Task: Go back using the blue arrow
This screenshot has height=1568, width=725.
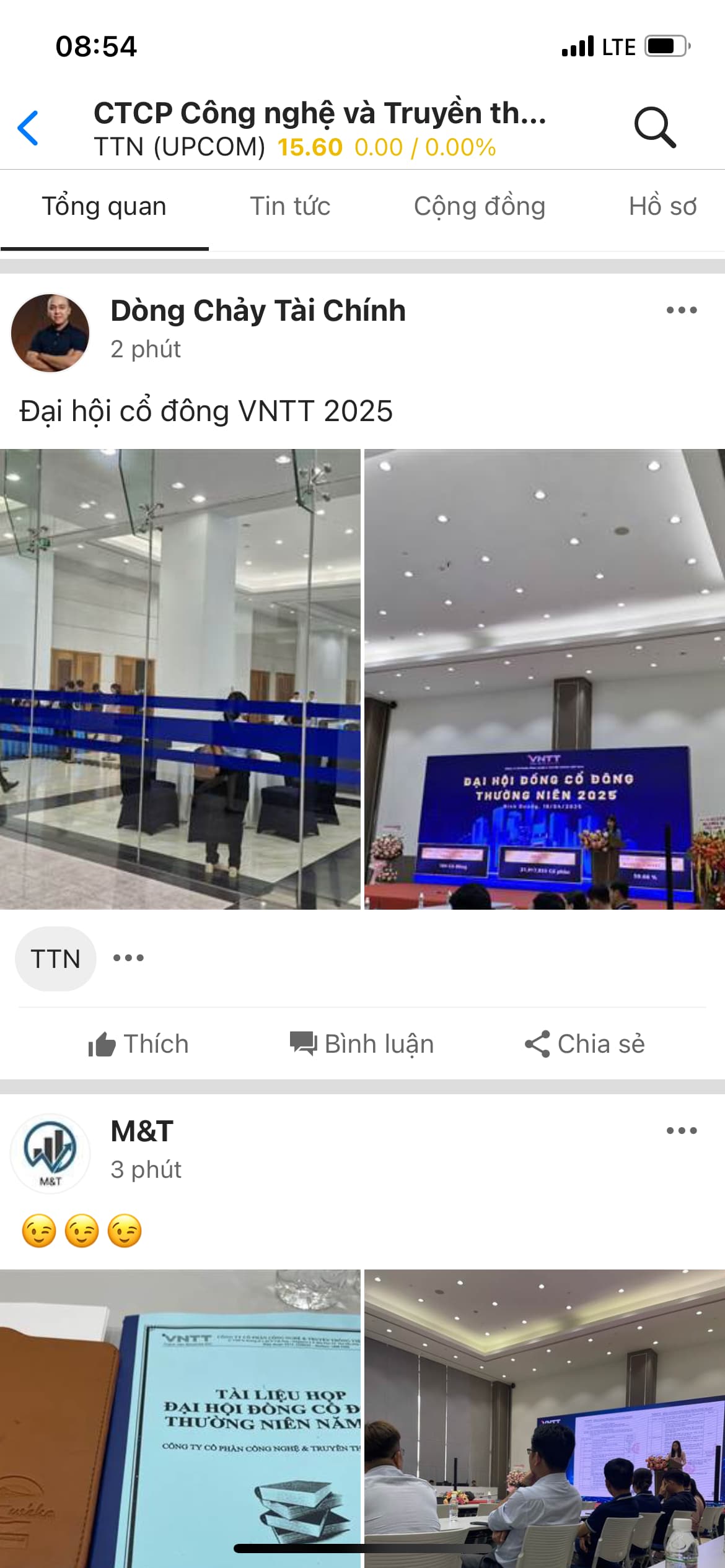Action: click(29, 128)
